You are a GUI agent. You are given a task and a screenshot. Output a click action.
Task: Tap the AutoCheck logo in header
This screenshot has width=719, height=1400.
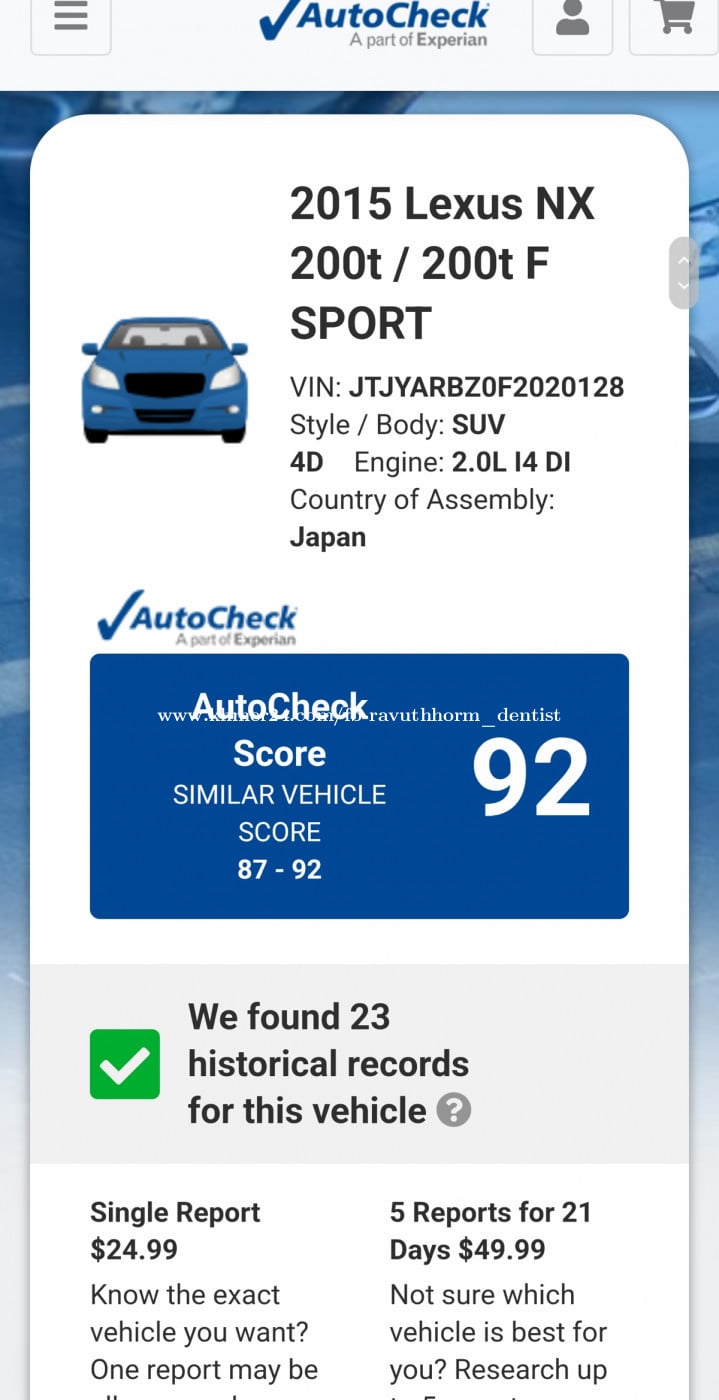pyautogui.click(x=373, y=22)
